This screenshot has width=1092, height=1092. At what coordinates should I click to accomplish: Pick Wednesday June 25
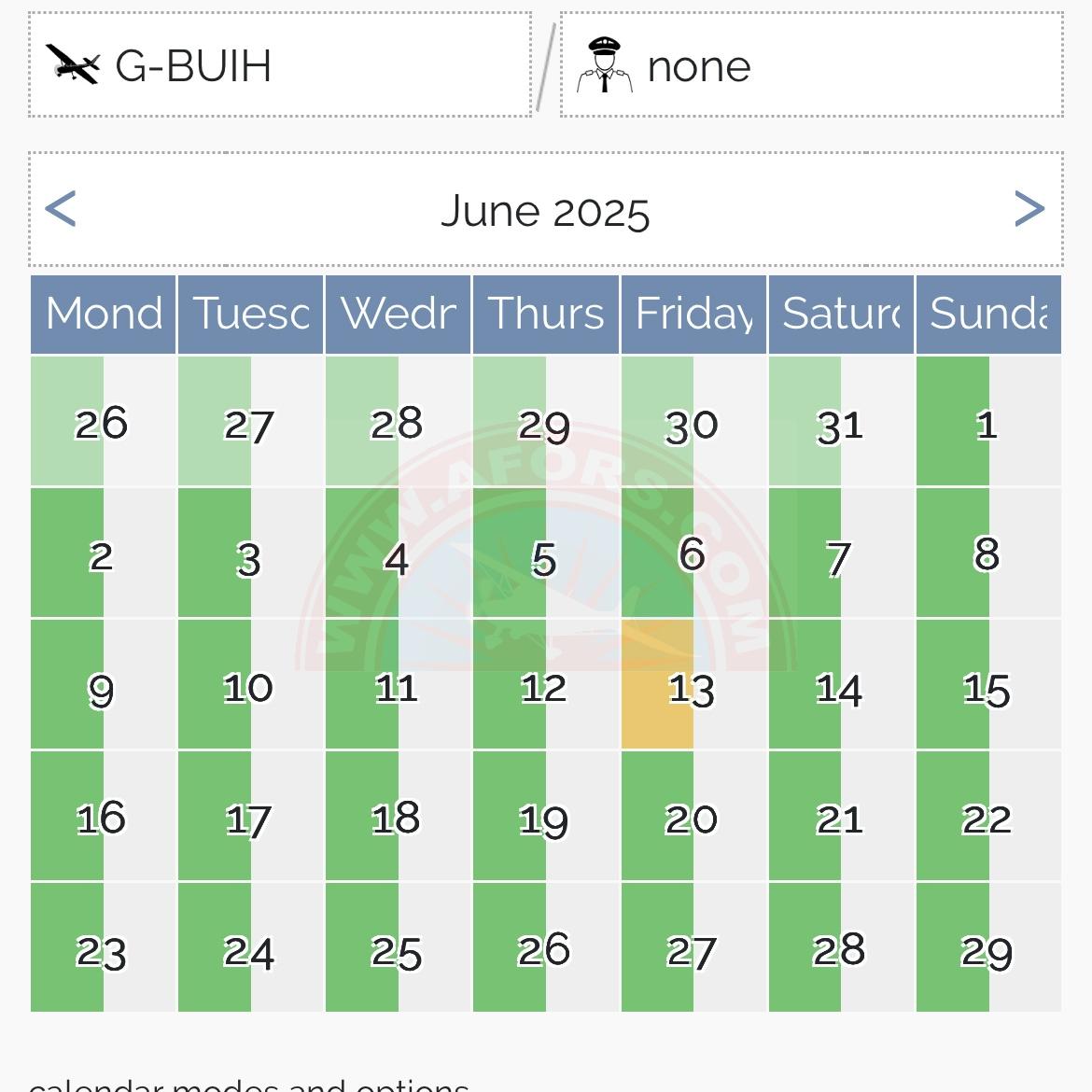tap(397, 948)
